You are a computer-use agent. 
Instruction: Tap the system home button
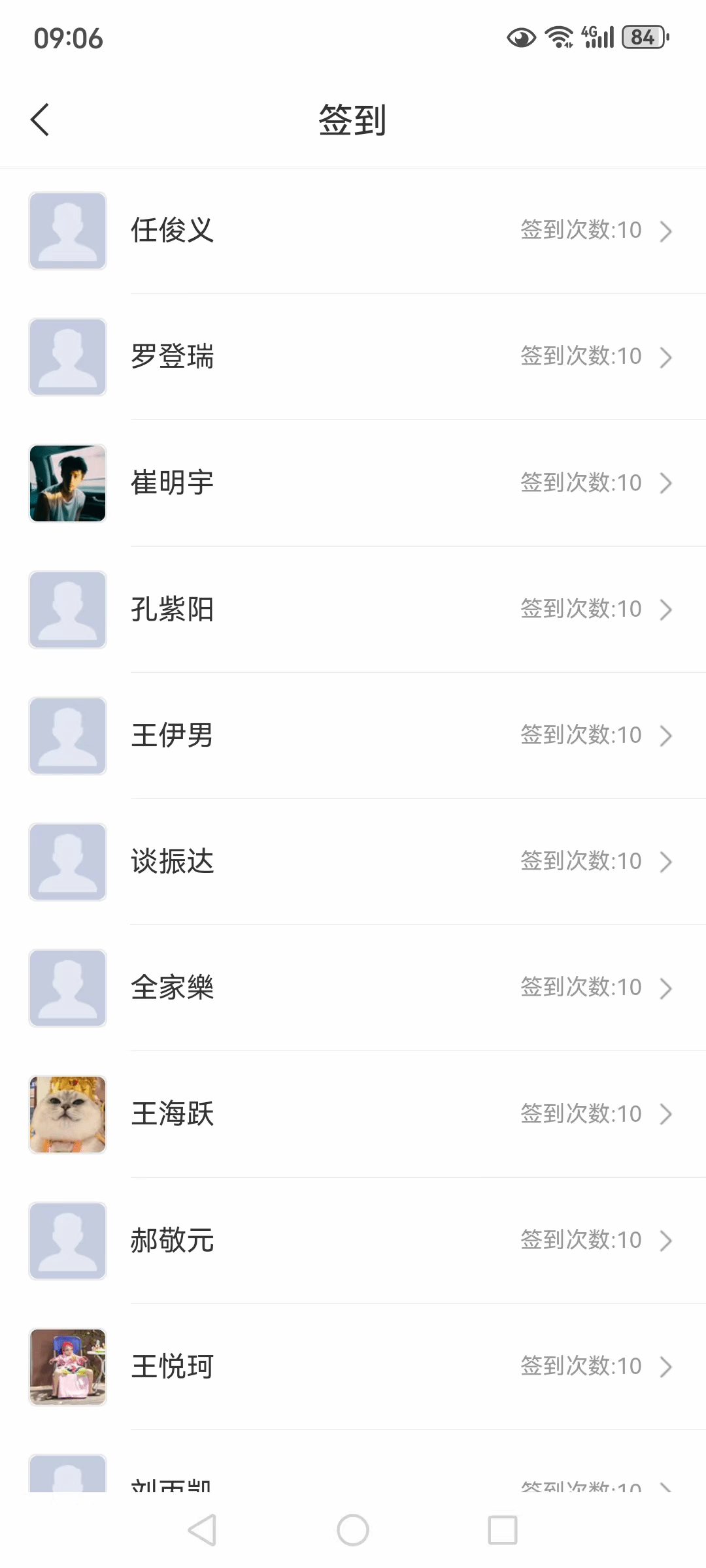353,1530
